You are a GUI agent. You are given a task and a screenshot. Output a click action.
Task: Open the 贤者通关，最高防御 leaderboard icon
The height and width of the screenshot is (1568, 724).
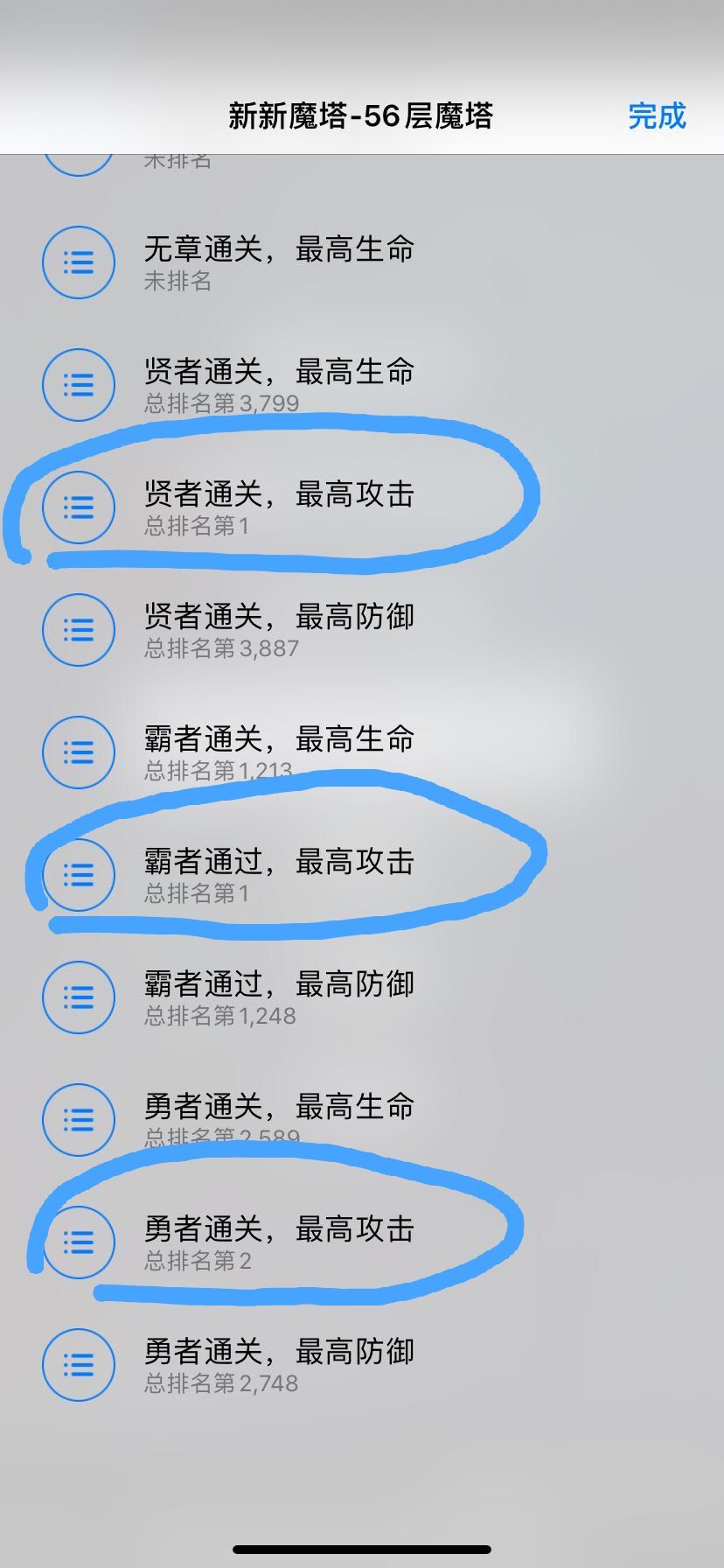tap(78, 629)
